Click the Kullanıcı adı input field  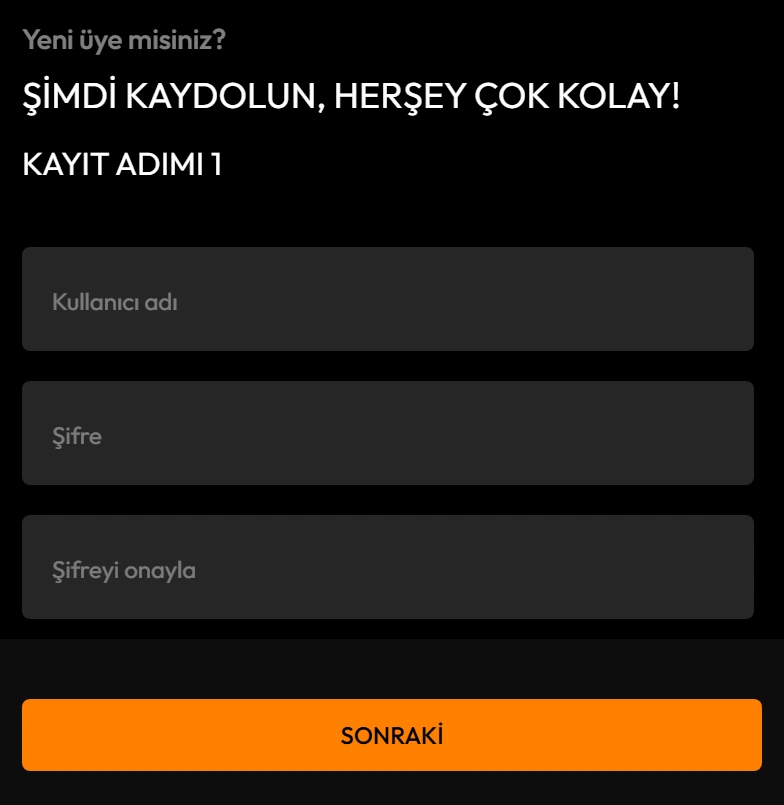pos(388,299)
